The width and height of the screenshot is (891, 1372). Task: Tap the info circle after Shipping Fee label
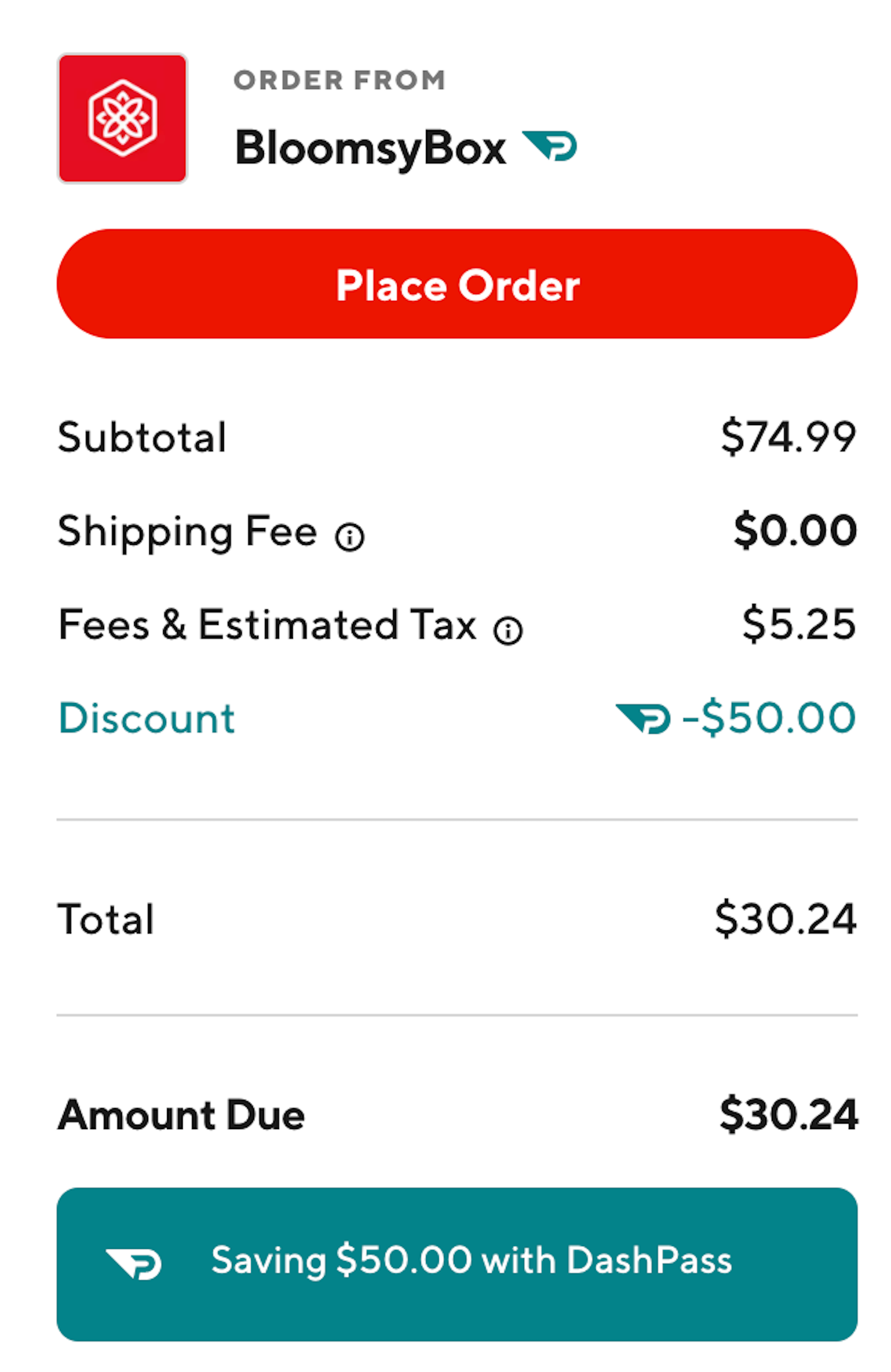[350, 536]
